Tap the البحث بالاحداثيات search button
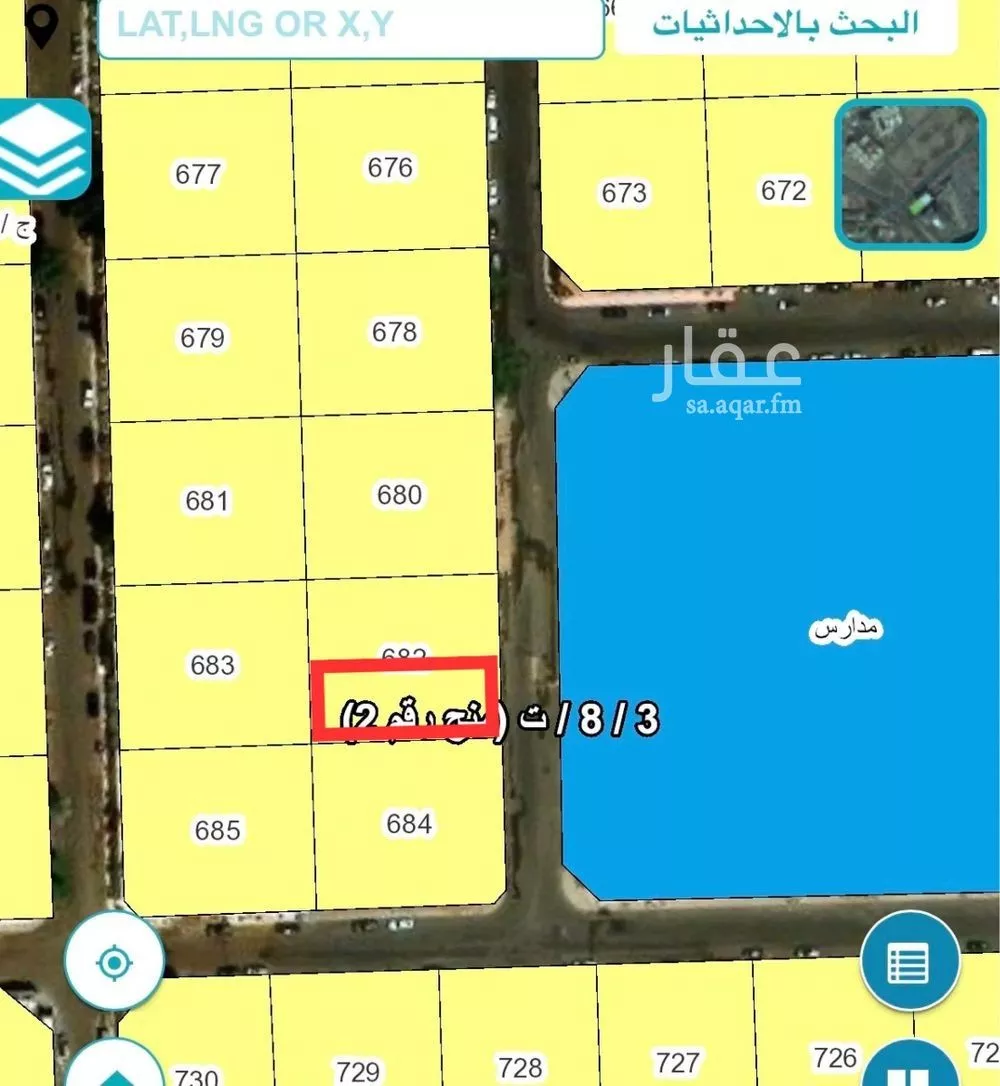Viewport: 1000px width, 1086px height. pos(785,25)
